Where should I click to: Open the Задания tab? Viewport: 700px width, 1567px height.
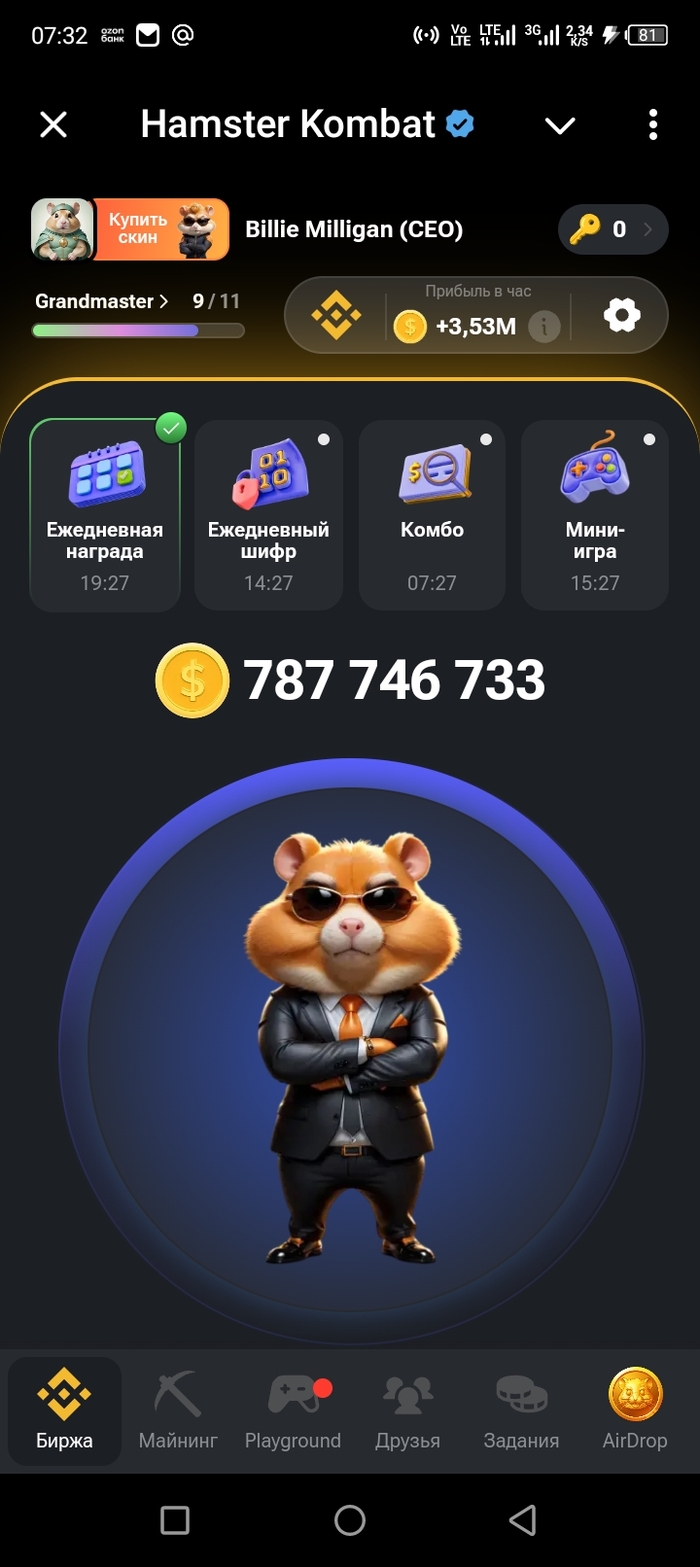point(521,1411)
